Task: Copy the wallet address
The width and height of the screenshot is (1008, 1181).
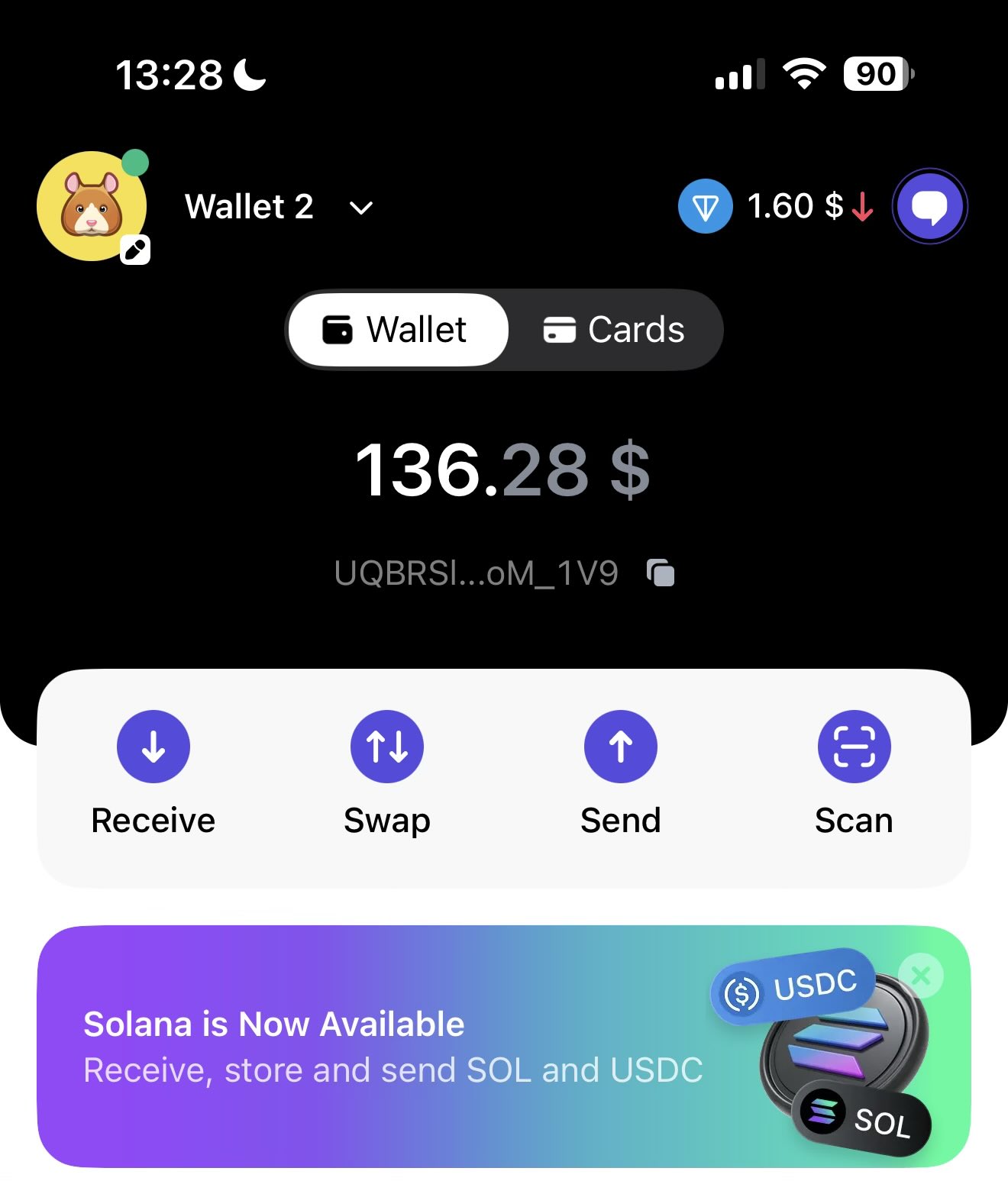Action: pos(661,573)
